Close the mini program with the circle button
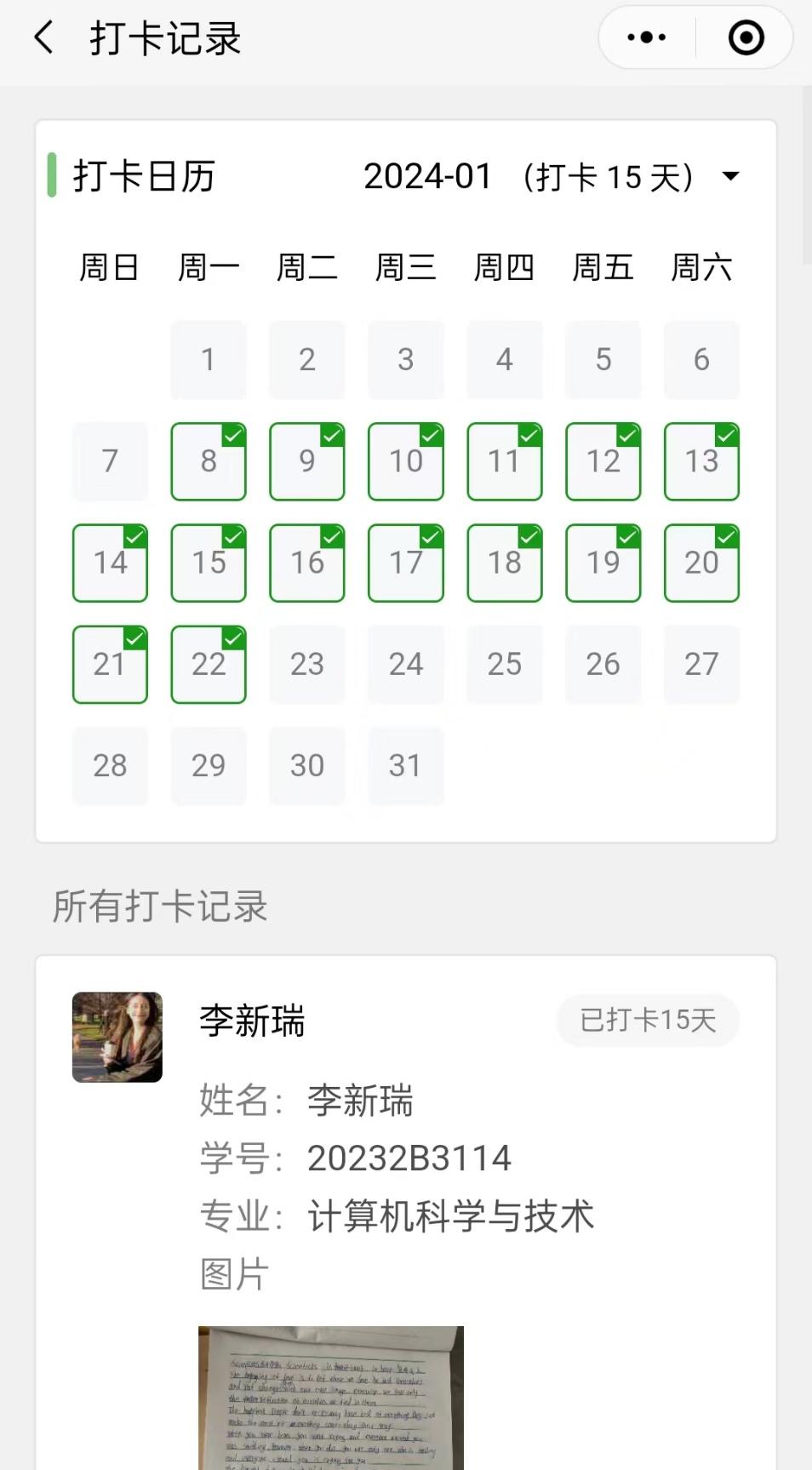The width and height of the screenshot is (812, 1470). (x=746, y=37)
